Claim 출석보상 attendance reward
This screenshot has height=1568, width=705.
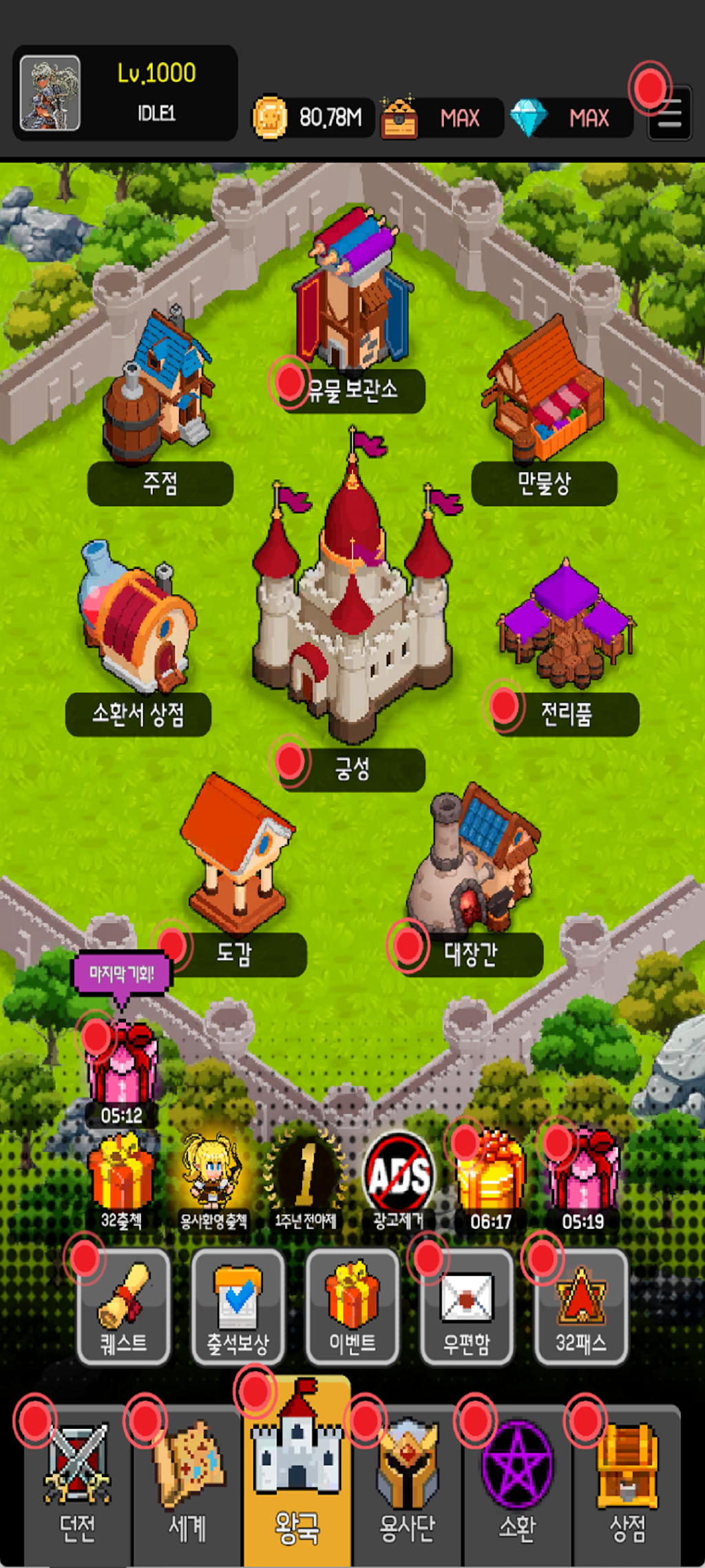(x=238, y=1307)
